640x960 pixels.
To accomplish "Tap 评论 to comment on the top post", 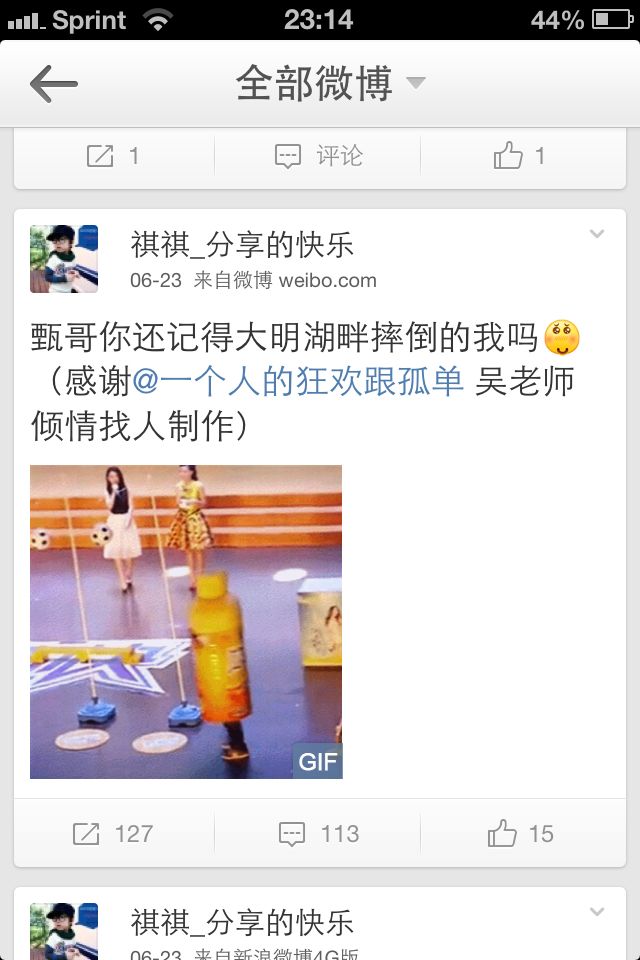I will [318, 156].
